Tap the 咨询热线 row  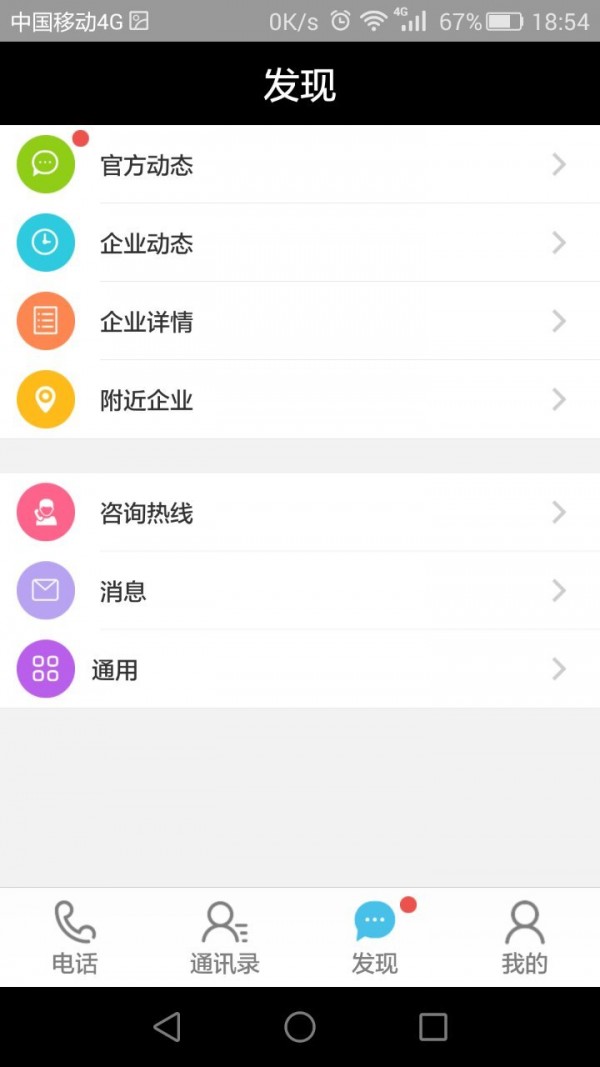pos(300,513)
